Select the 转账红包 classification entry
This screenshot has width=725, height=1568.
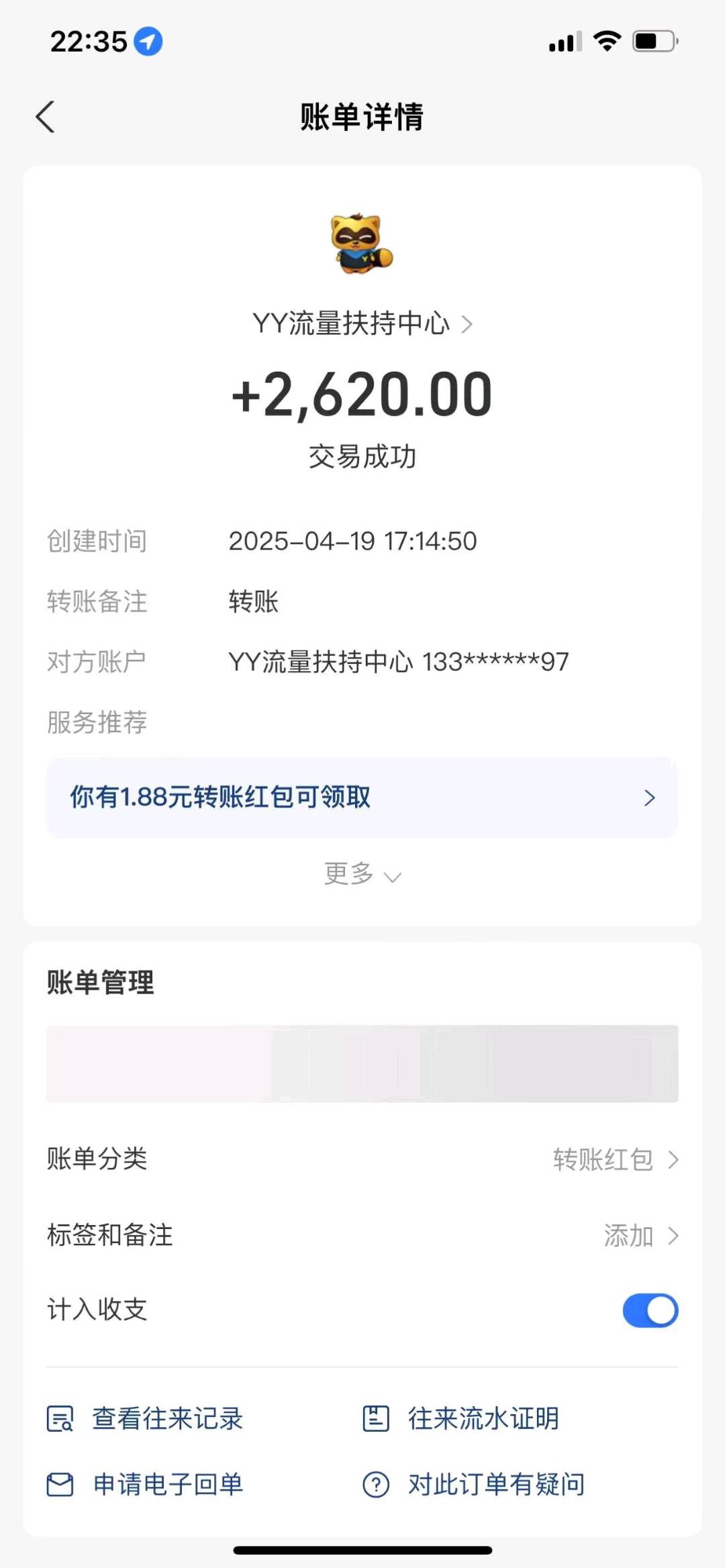(x=602, y=1159)
